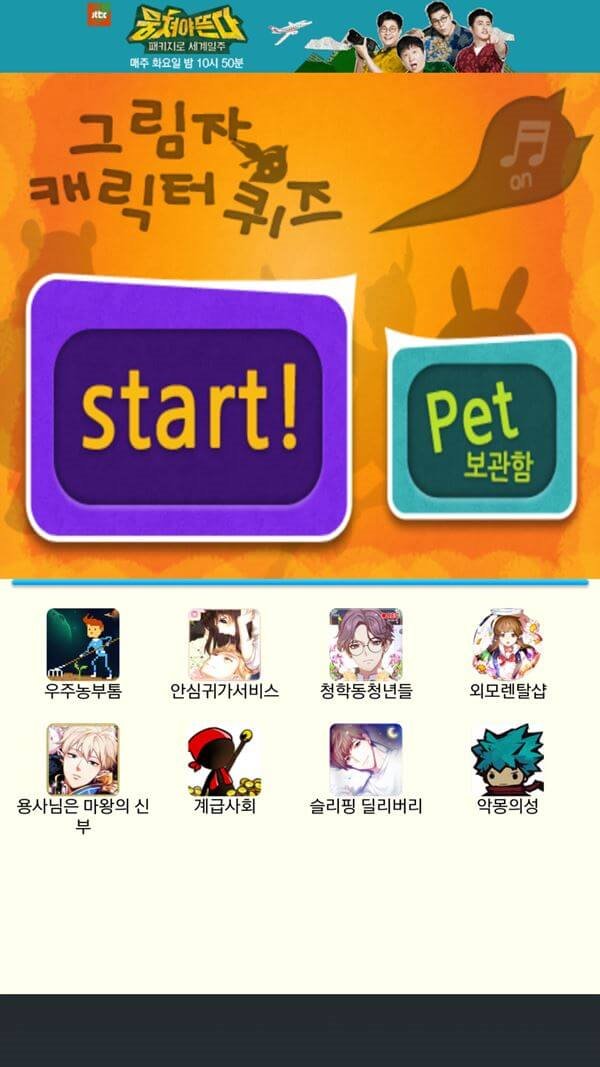Open the 슬리핑 딜리버리 app icon
The height and width of the screenshot is (1067, 600).
coord(366,760)
